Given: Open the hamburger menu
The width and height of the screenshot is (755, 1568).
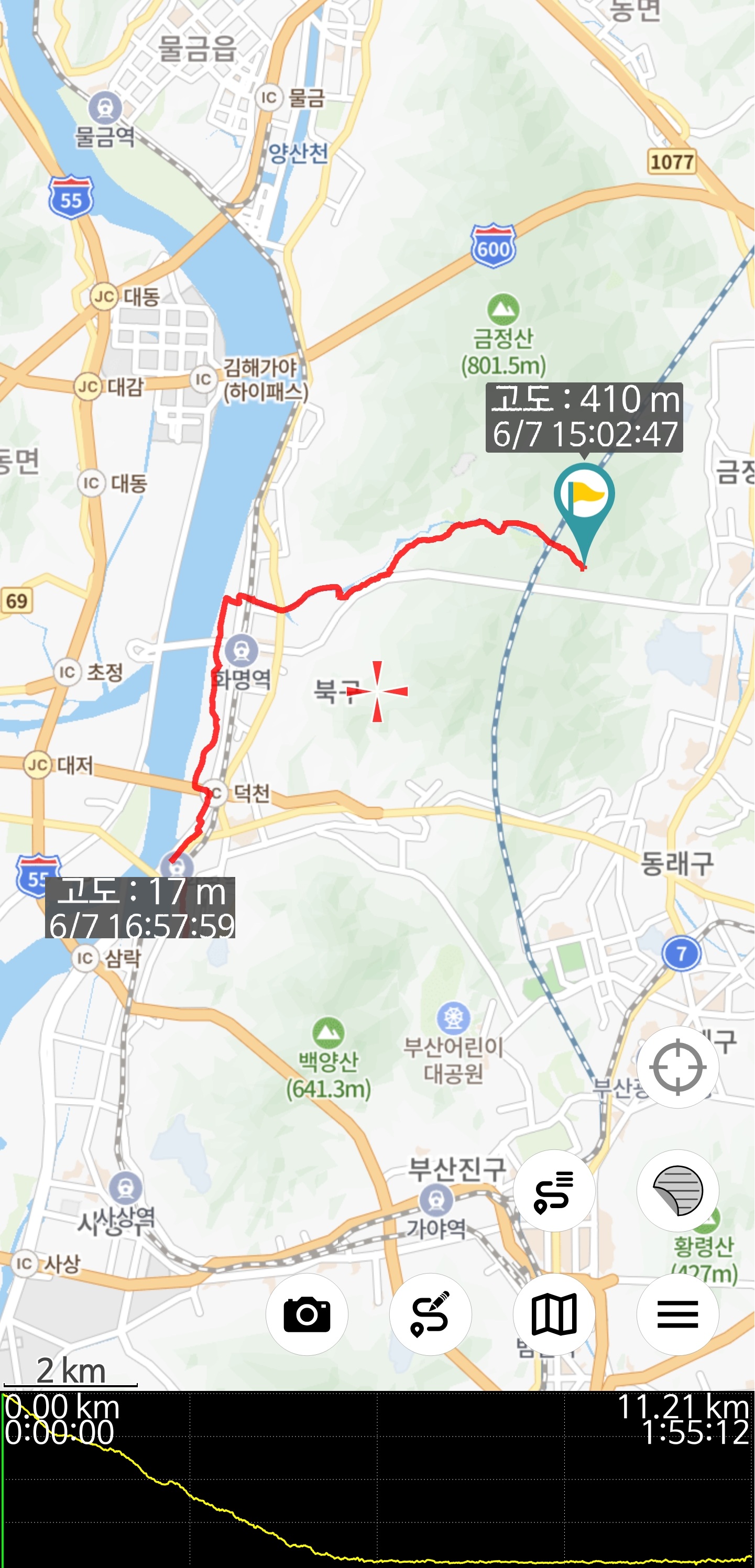Looking at the screenshot, I should click(677, 1314).
